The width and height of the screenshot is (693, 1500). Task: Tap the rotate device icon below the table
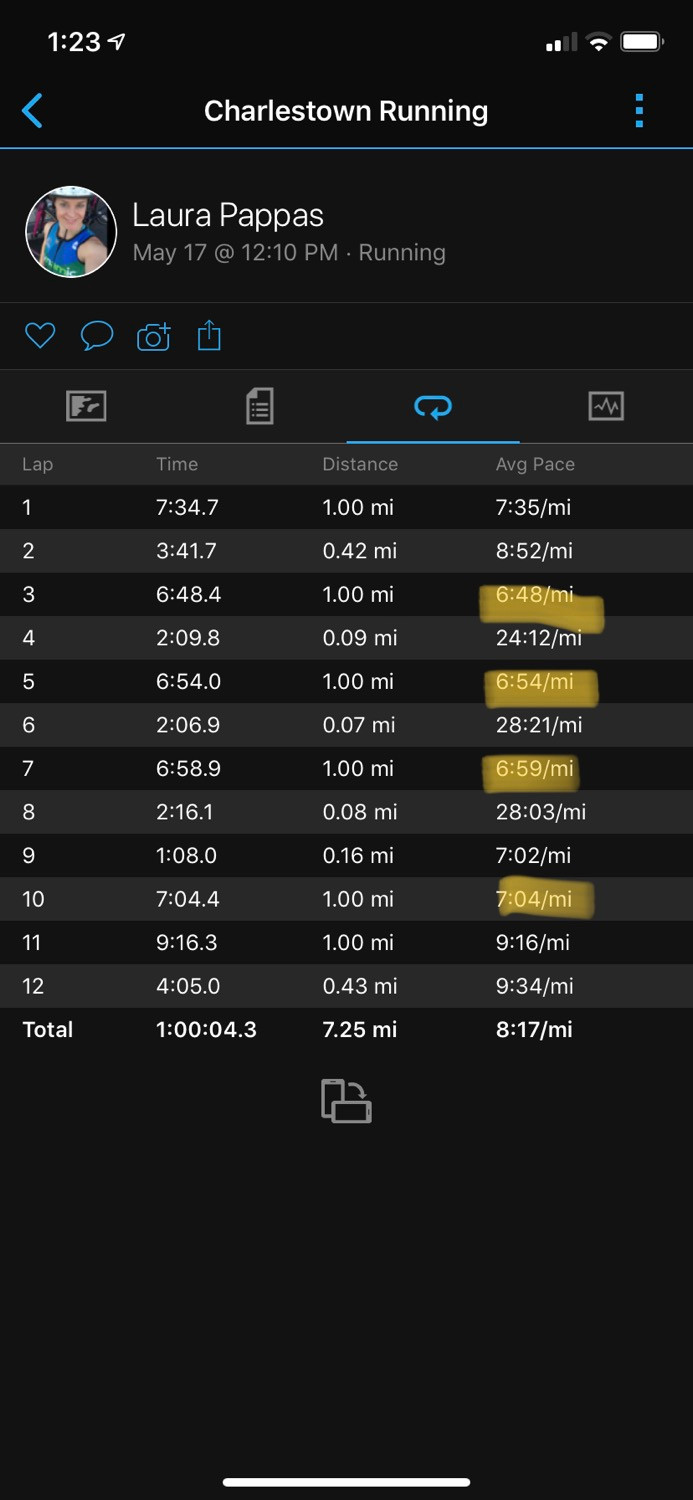(346, 1101)
